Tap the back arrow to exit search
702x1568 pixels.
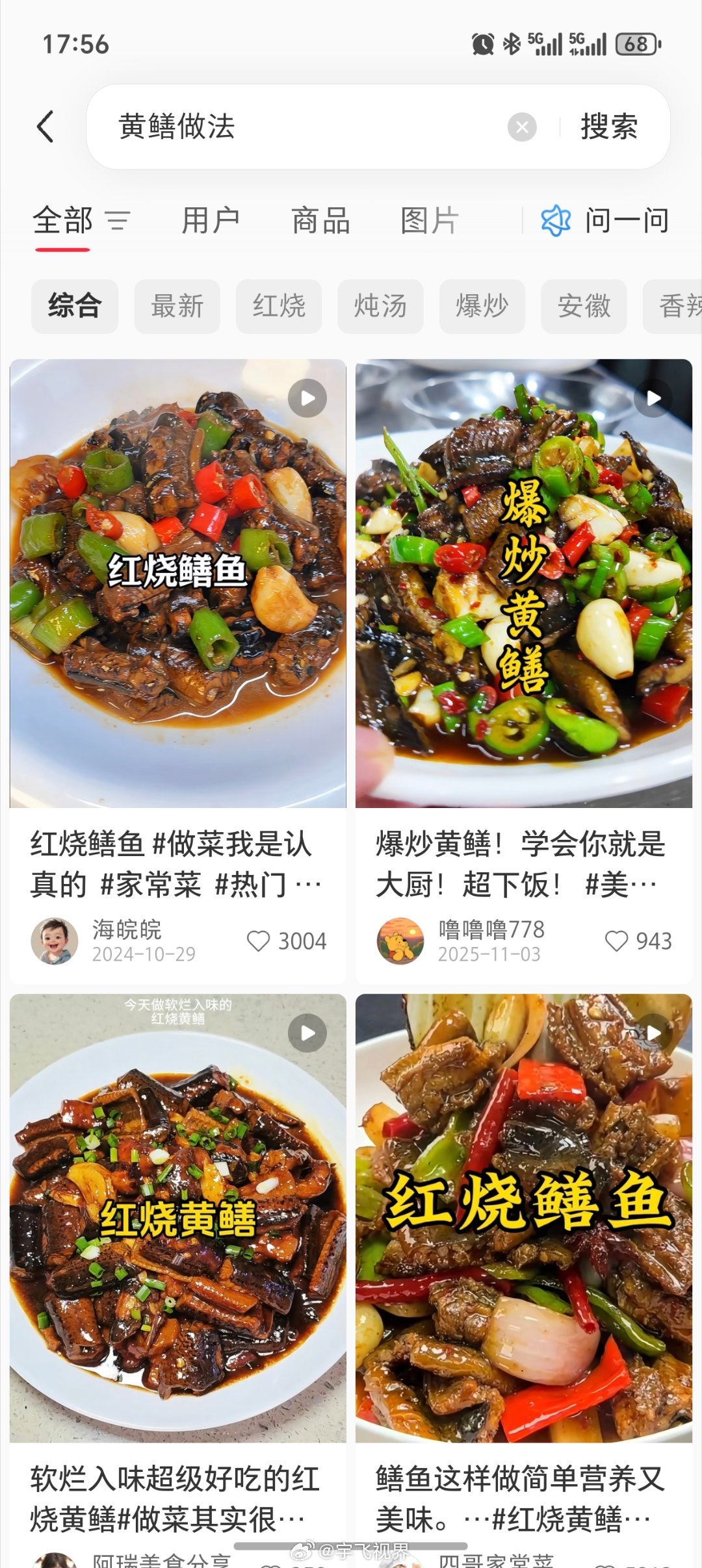tap(44, 127)
